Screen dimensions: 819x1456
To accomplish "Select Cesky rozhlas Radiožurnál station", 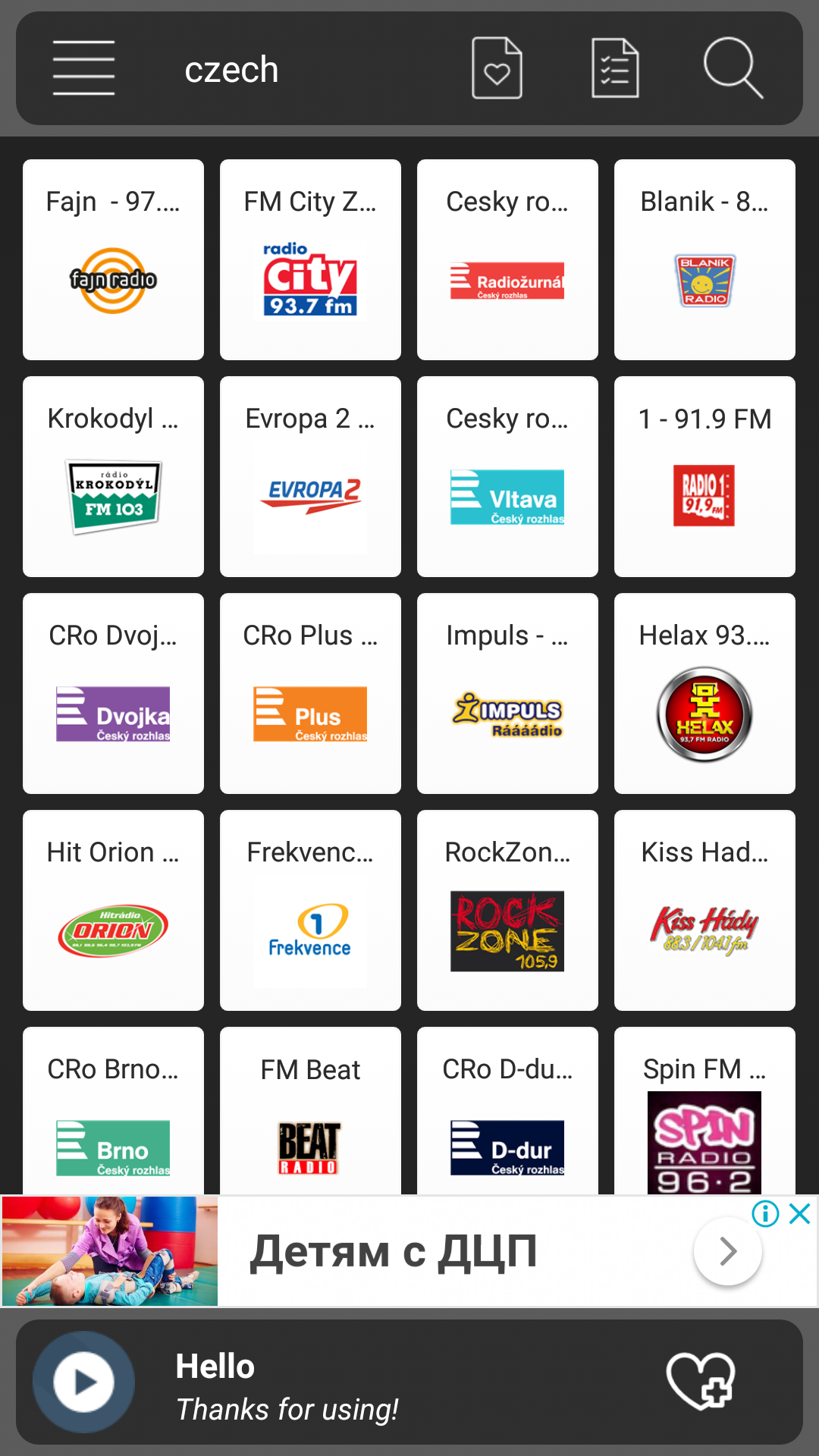I will (x=507, y=259).
